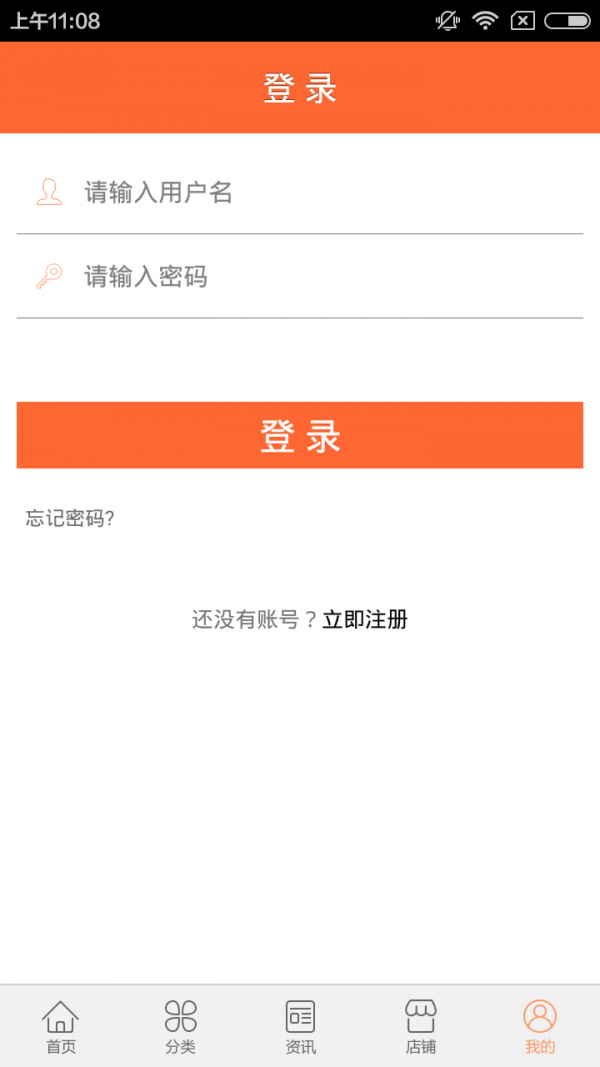Open the 资讯 news tab
This screenshot has height=1067, width=600.
pos(300,1027)
